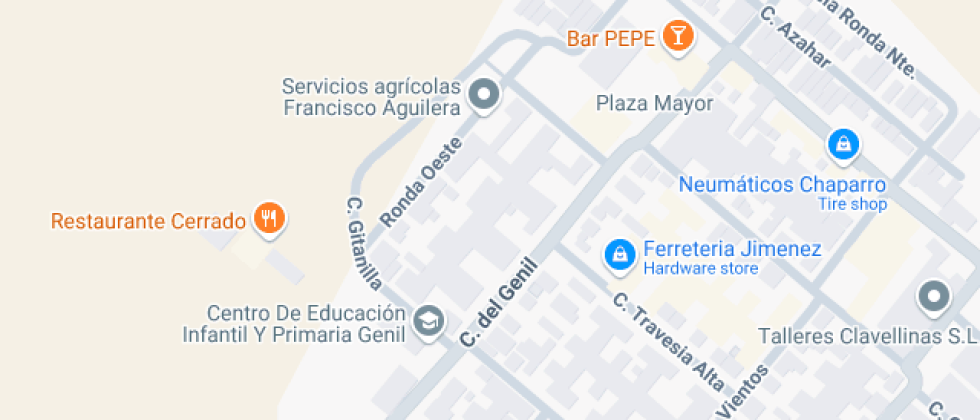The width and height of the screenshot is (980, 420).
Task: Select Servicios agrícolas Francisco Aguilera pin
Action: (x=485, y=96)
